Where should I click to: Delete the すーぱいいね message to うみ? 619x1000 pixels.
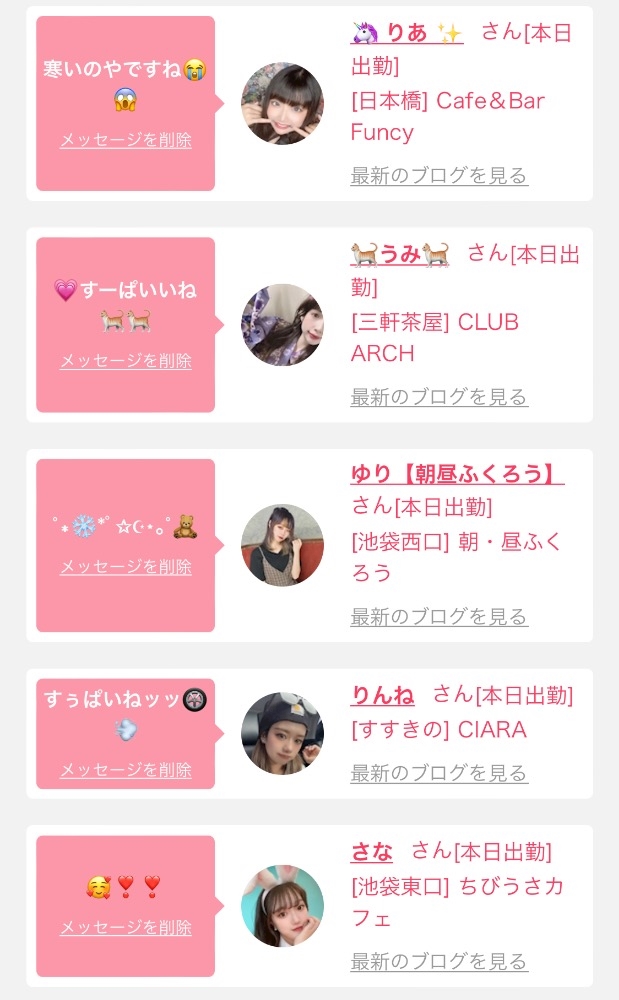pyautogui.click(x=126, y=361)
